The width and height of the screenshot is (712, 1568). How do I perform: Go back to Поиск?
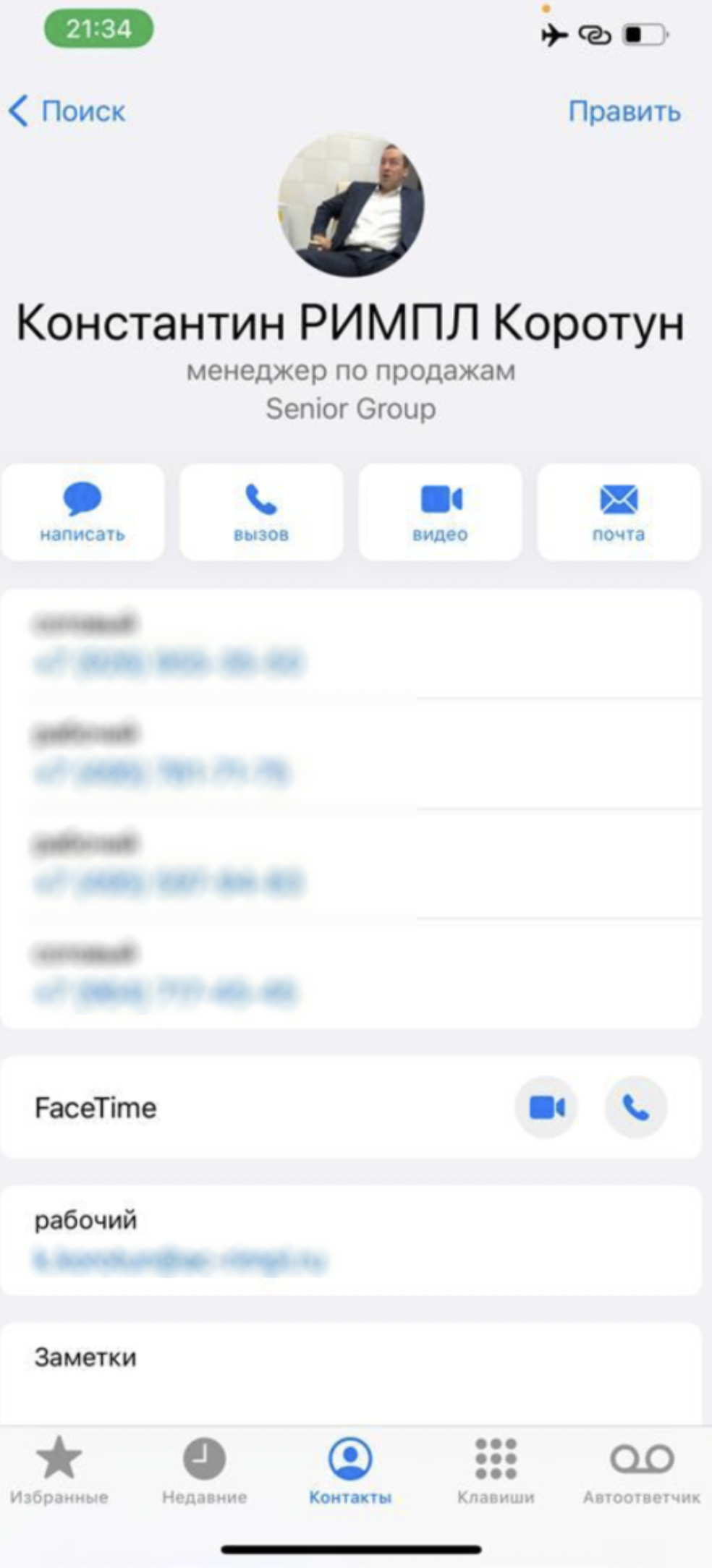point(67,111)
